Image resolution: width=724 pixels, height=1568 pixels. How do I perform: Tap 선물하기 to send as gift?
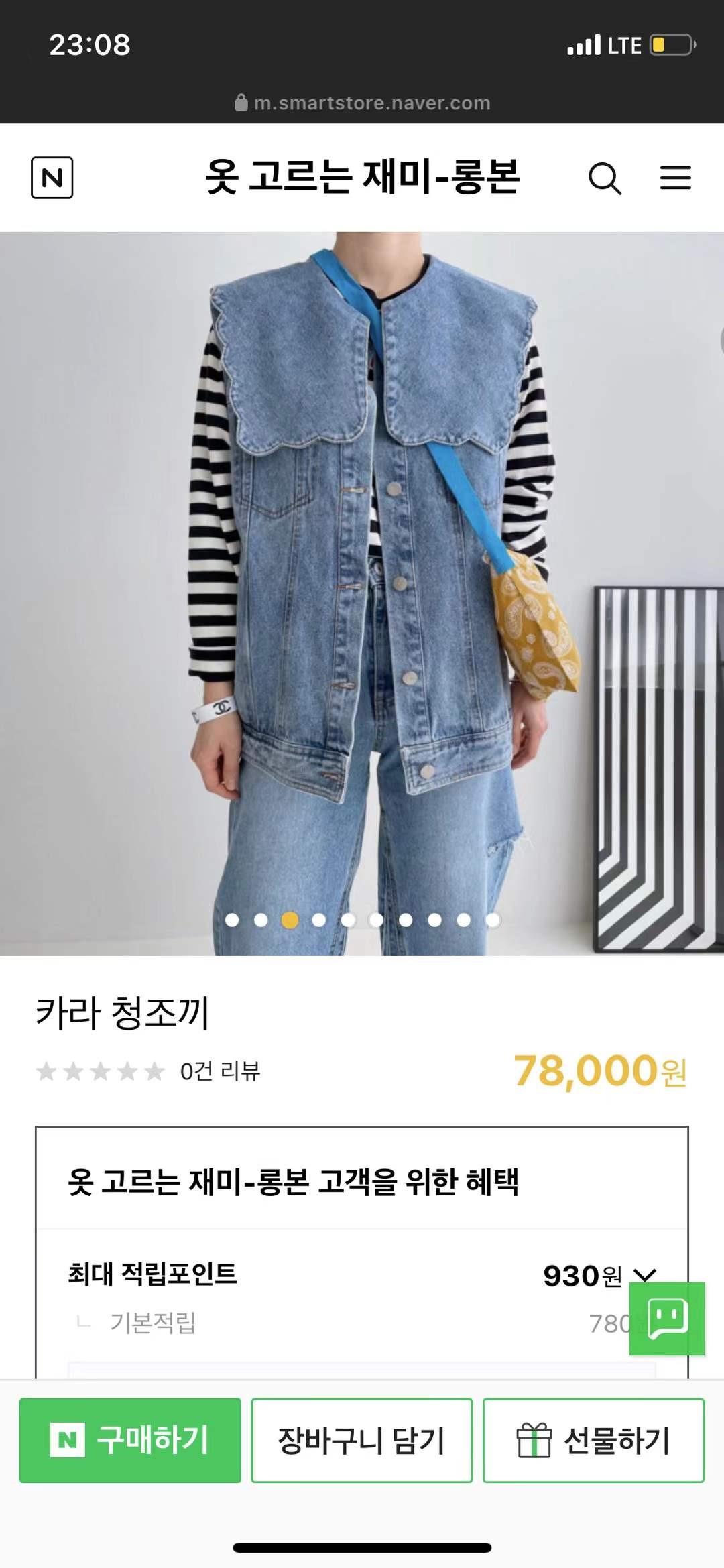593,1439
